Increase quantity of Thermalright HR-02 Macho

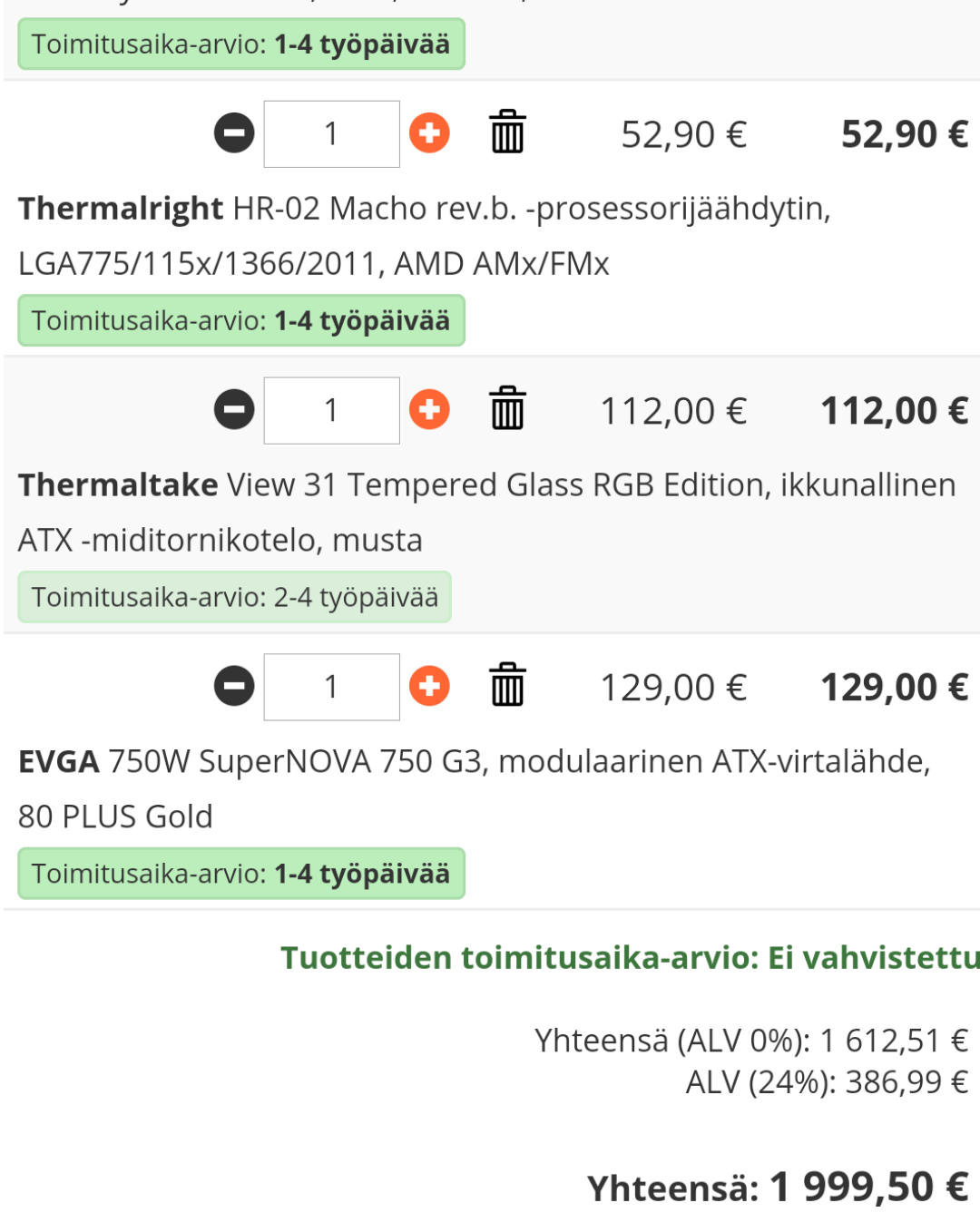click(x=429, y=133)
